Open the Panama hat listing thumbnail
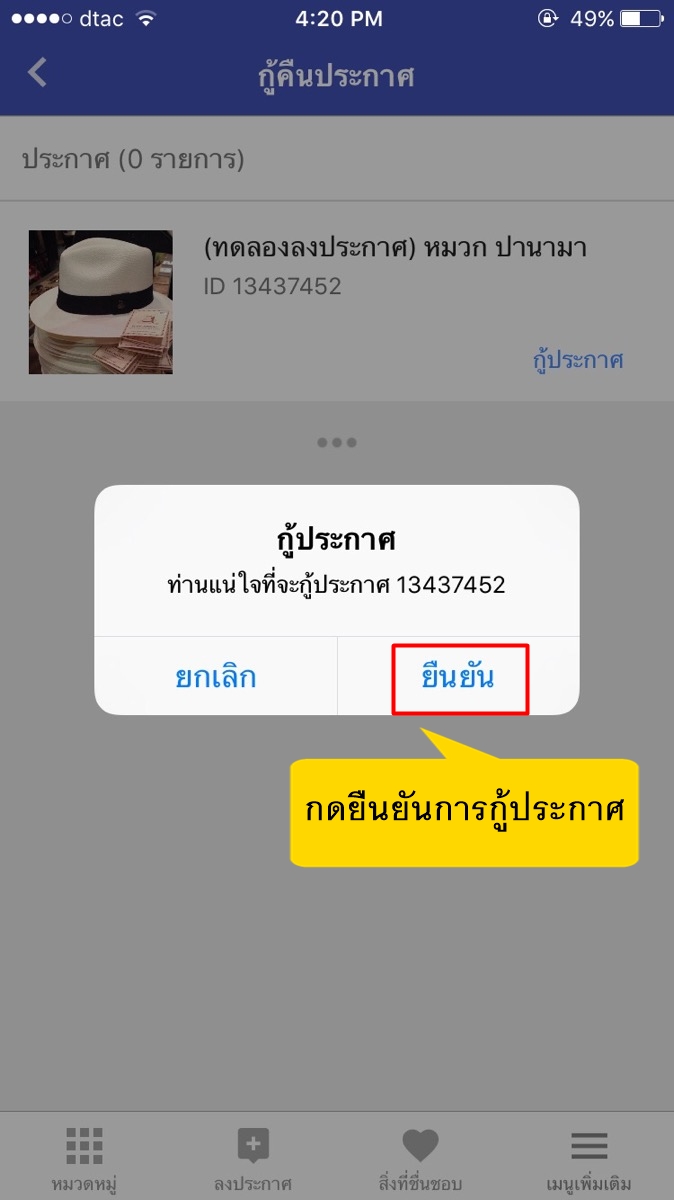 click(x=101, y=302)
